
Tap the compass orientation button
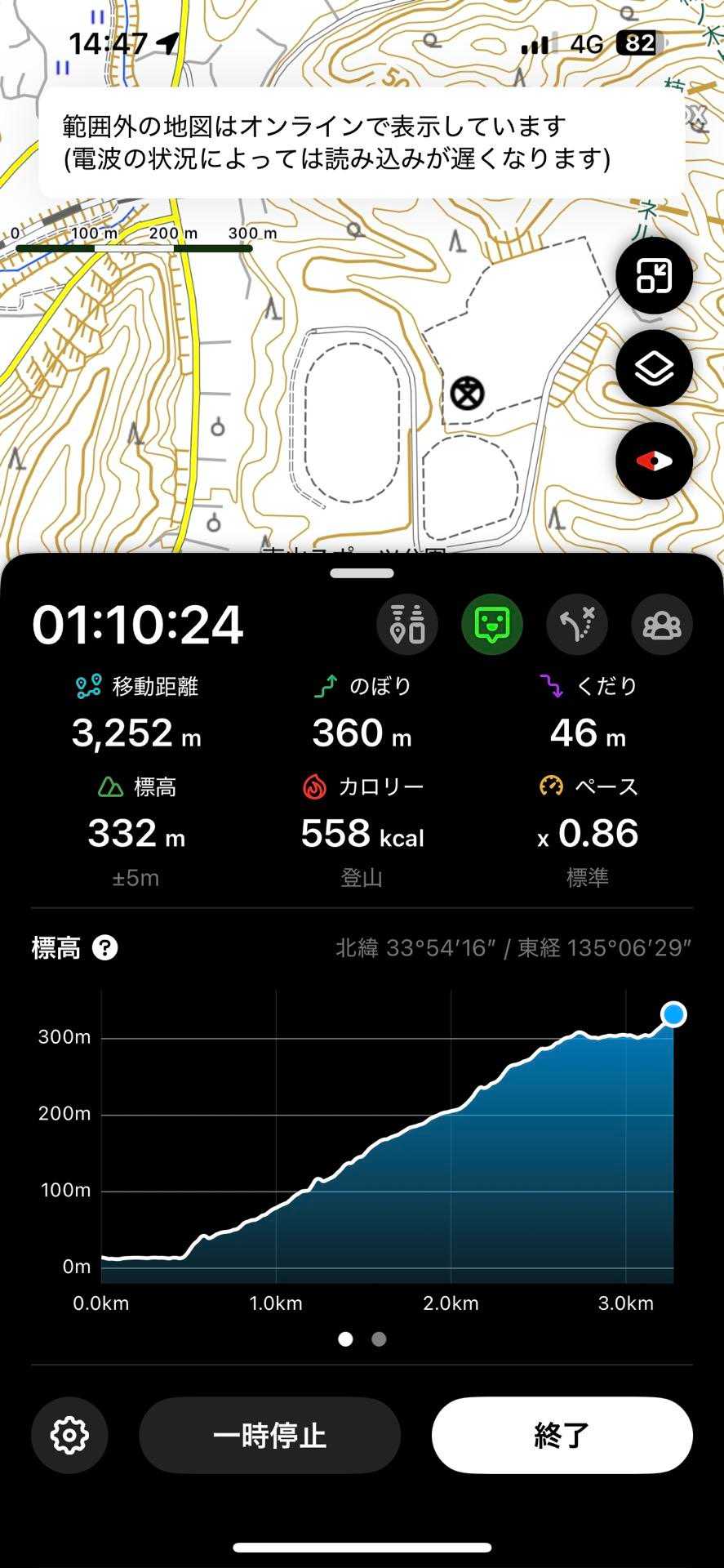(x=654, y=461)
